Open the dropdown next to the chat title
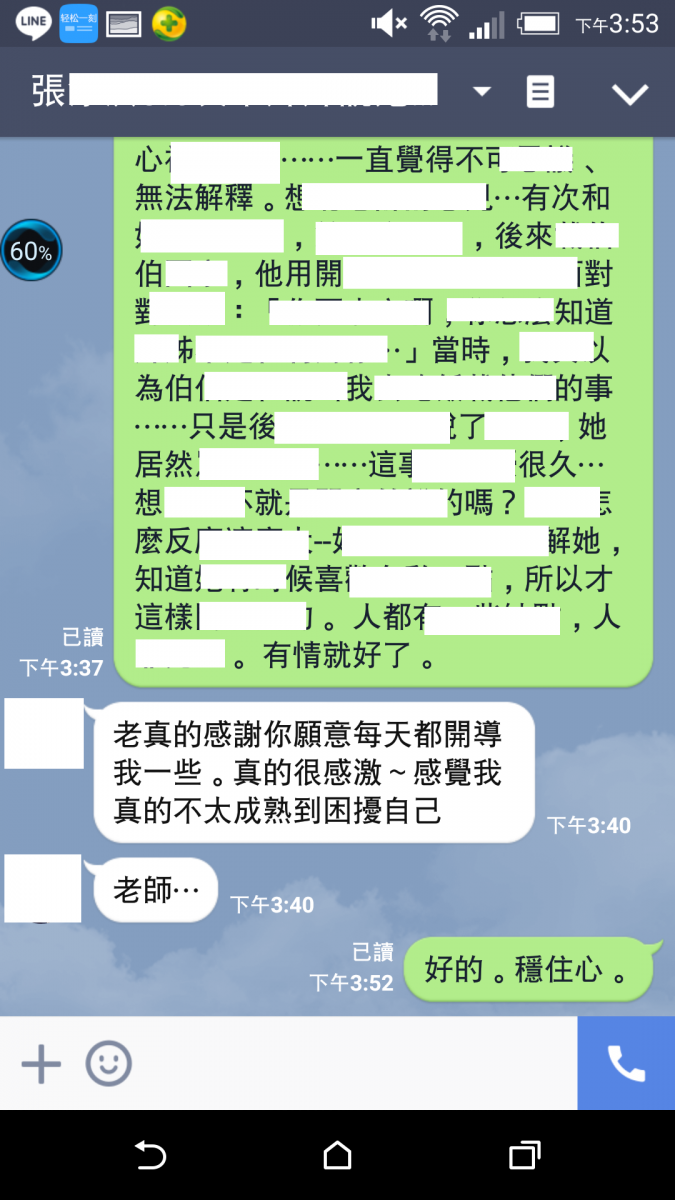 click(x=482, y=92)
